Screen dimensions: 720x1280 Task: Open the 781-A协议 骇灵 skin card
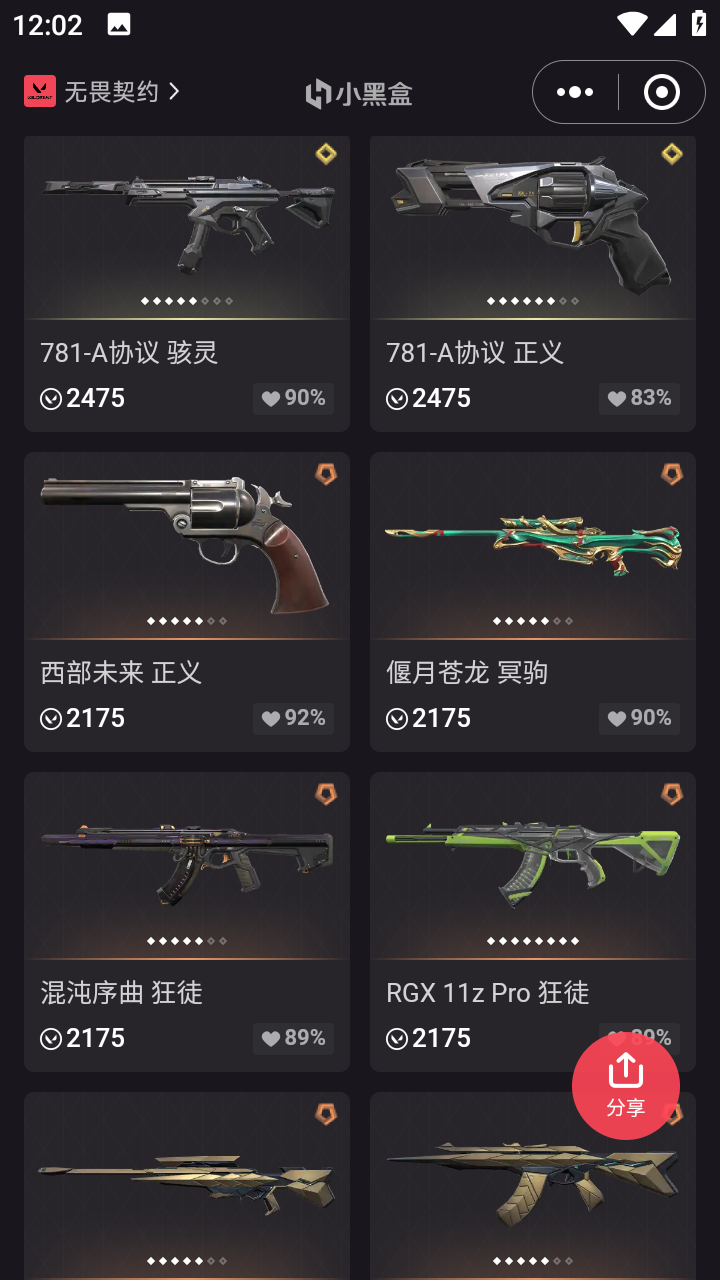pyautogui.click(x=187, y=284)
